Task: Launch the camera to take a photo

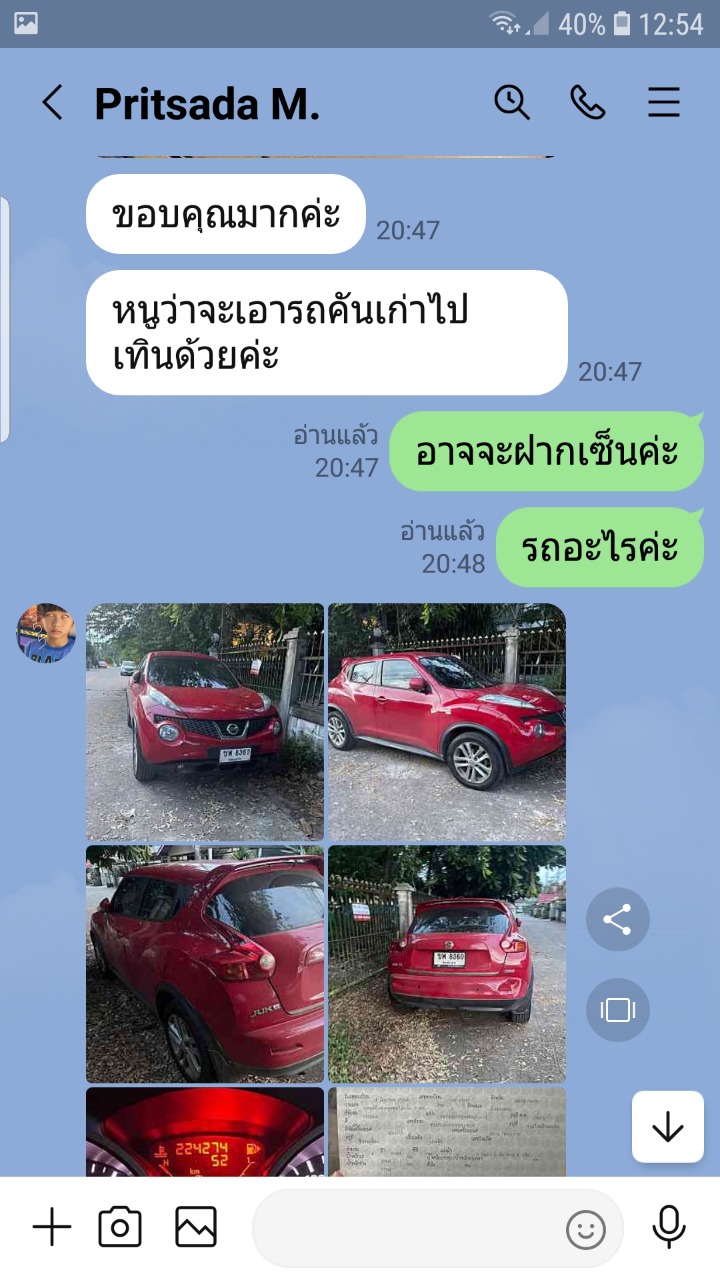Action: [120, 1227]
